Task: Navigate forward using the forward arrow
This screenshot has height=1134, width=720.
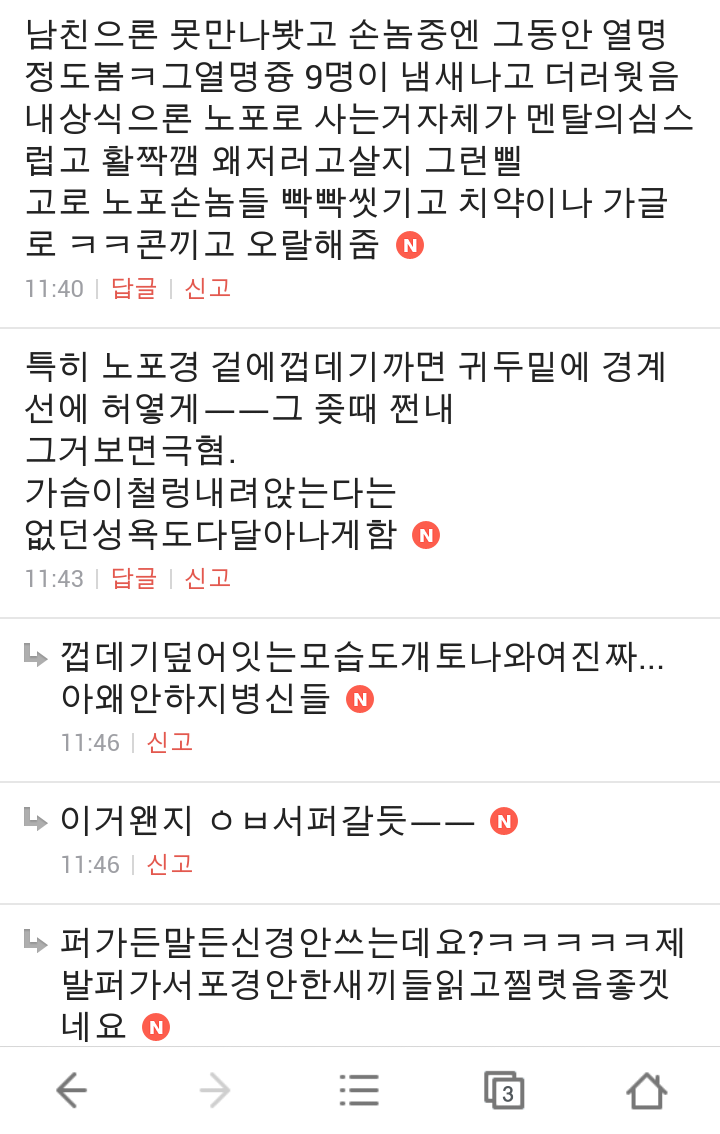Action: point(214,1090)
